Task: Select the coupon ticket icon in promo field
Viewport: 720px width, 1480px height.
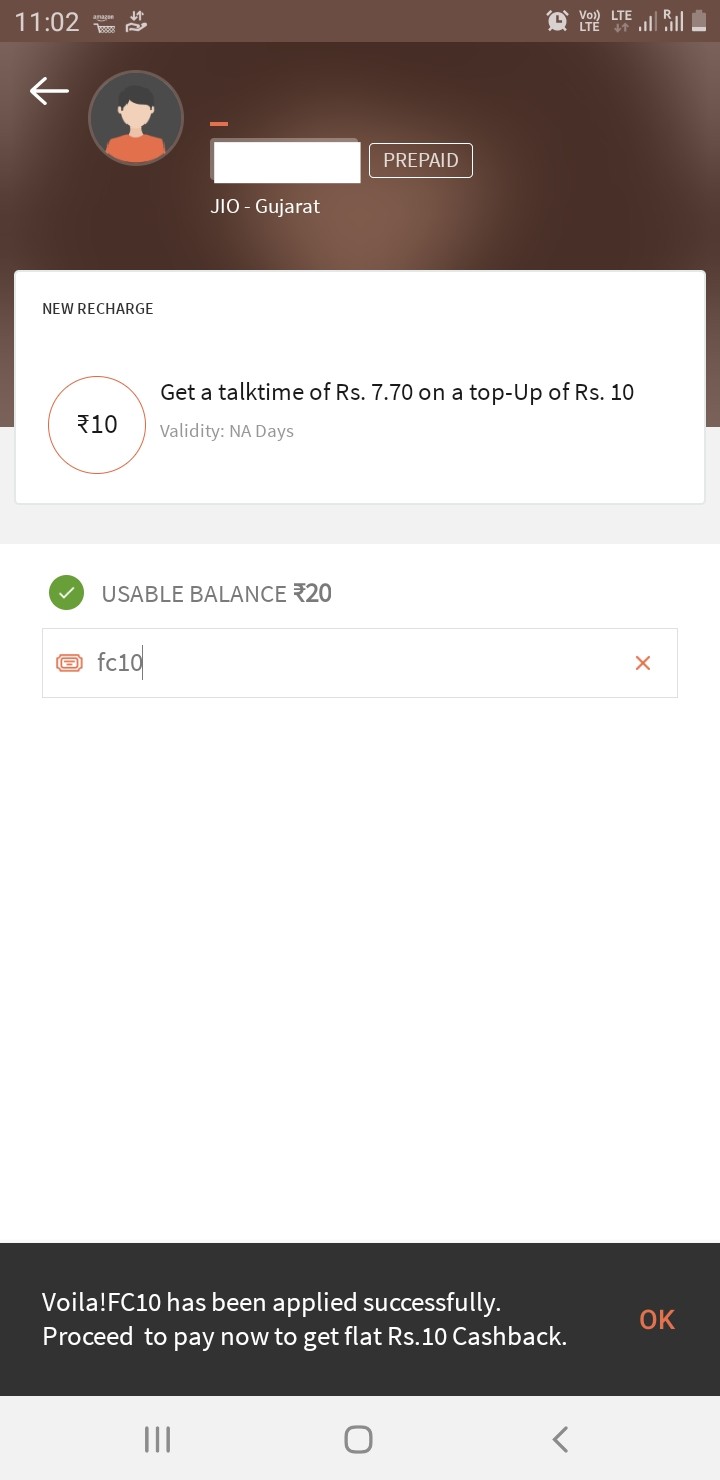Action: click(69, 662)
